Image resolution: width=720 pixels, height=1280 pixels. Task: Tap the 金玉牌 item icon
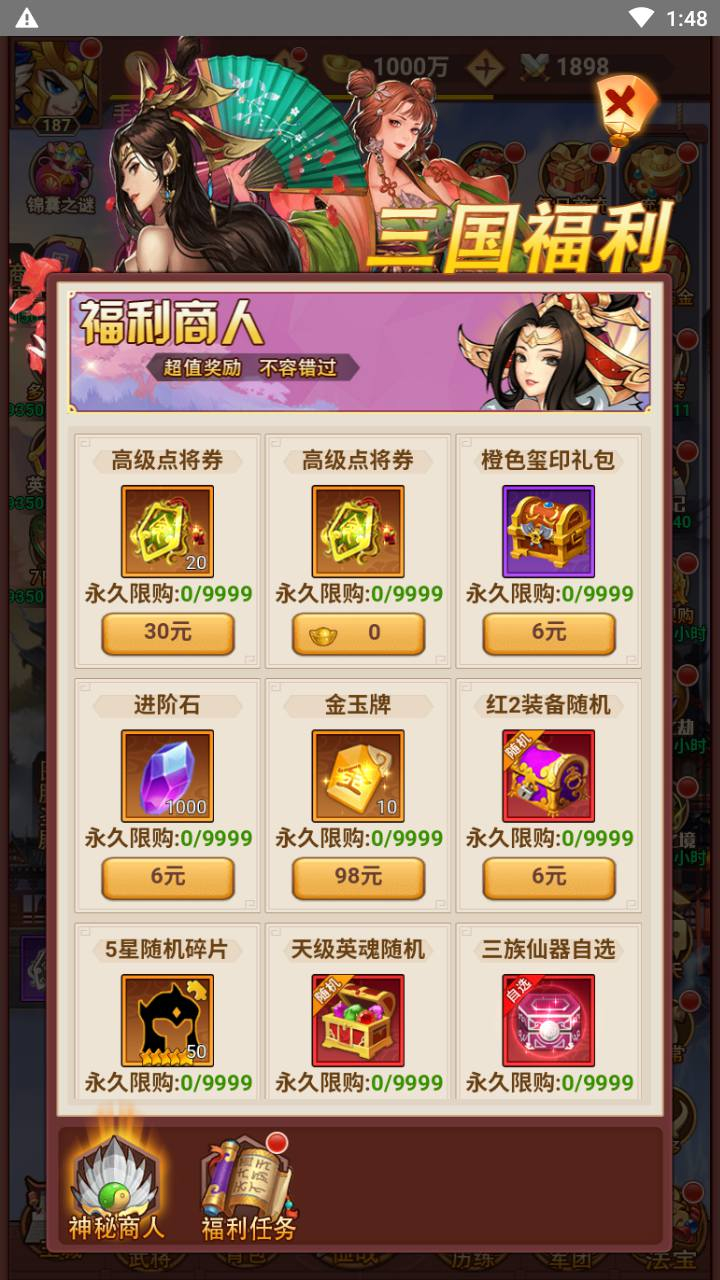click(358, 775)
